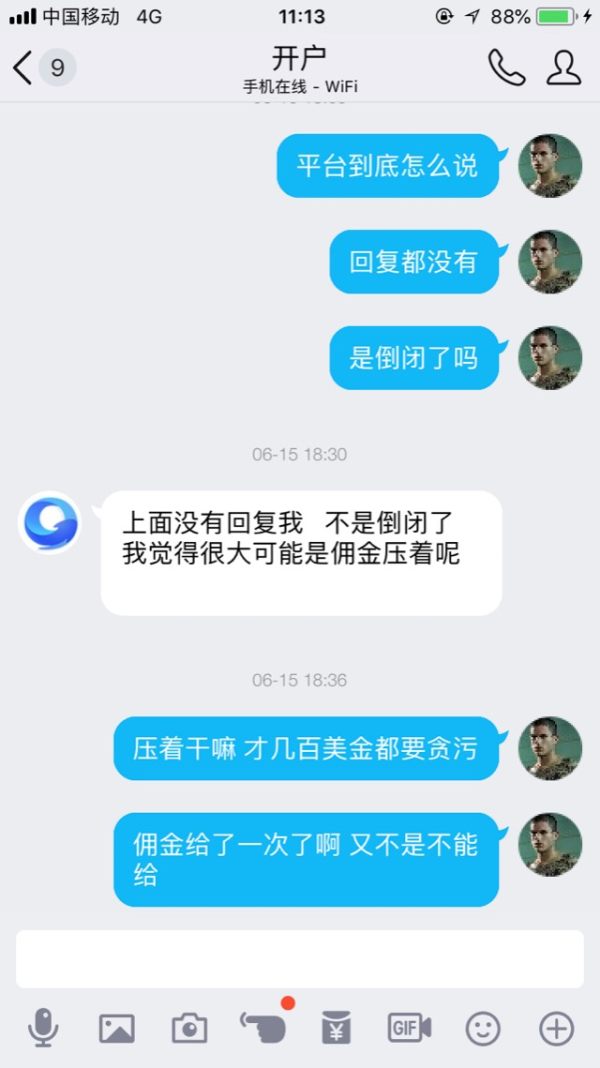Open the camera to take a photo

coord(189,1027)
